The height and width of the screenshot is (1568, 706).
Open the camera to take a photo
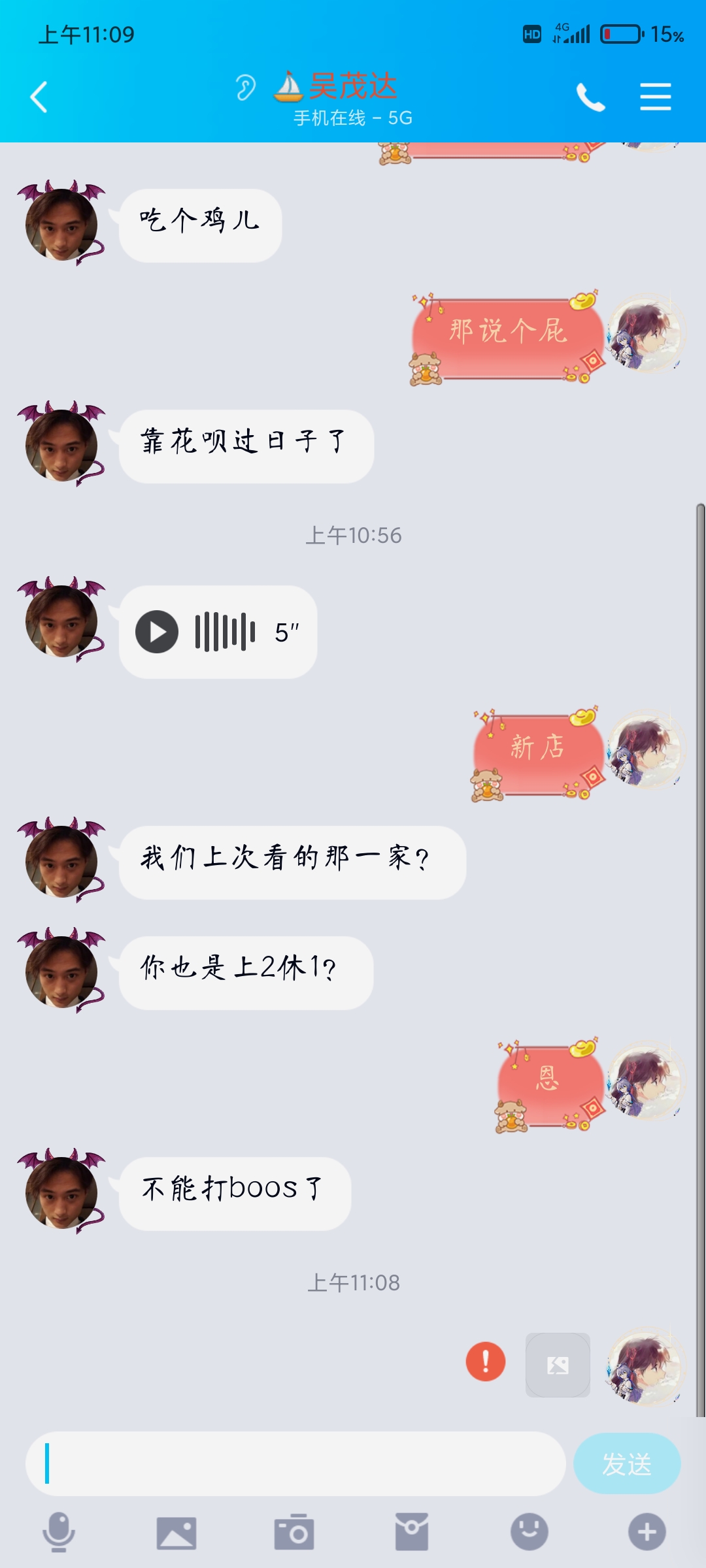point(294,1532)
